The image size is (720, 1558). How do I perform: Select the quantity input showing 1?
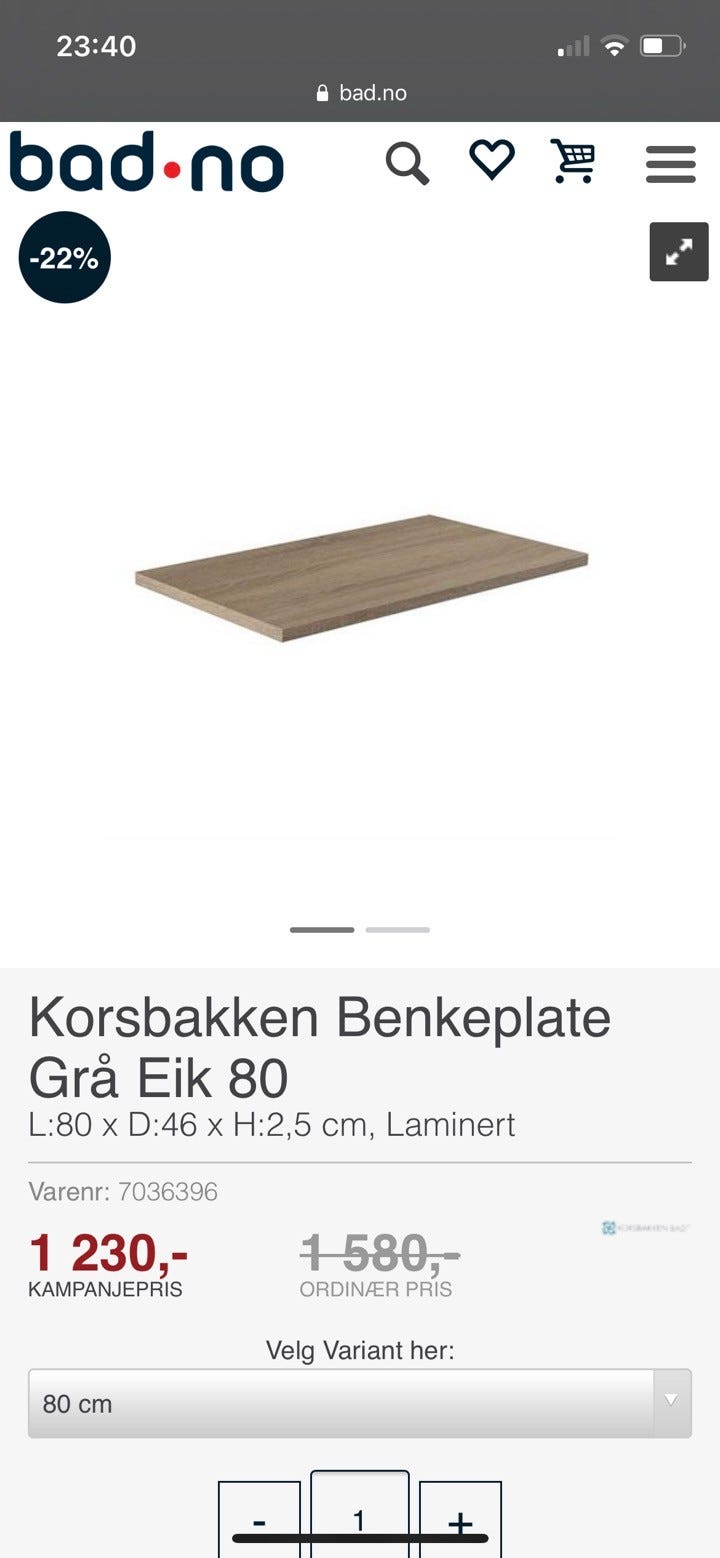[x=360, y=1520]
